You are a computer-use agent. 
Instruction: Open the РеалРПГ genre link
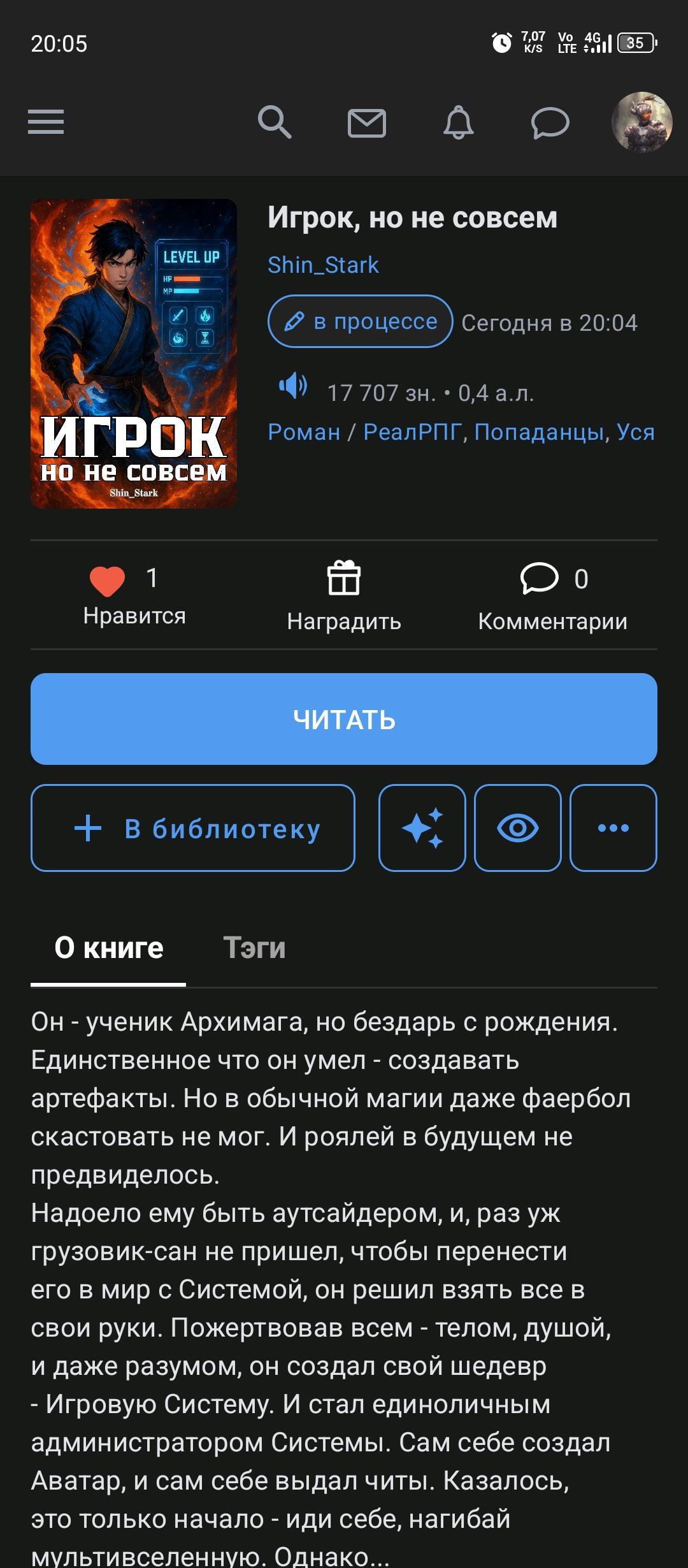point(412,432)
